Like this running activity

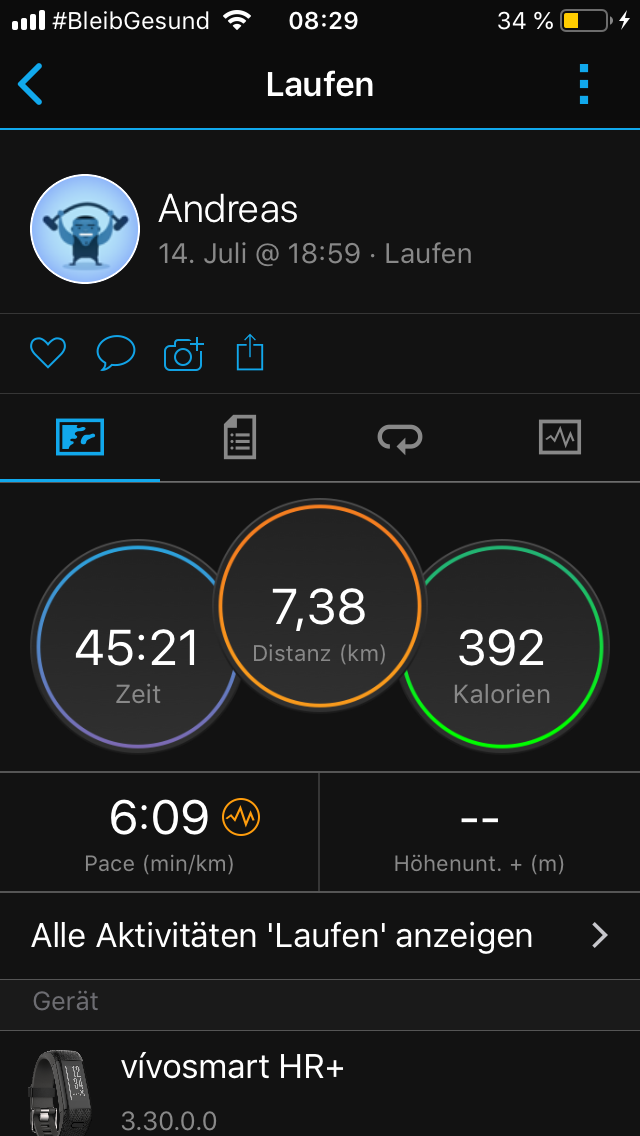pos(48,353)
